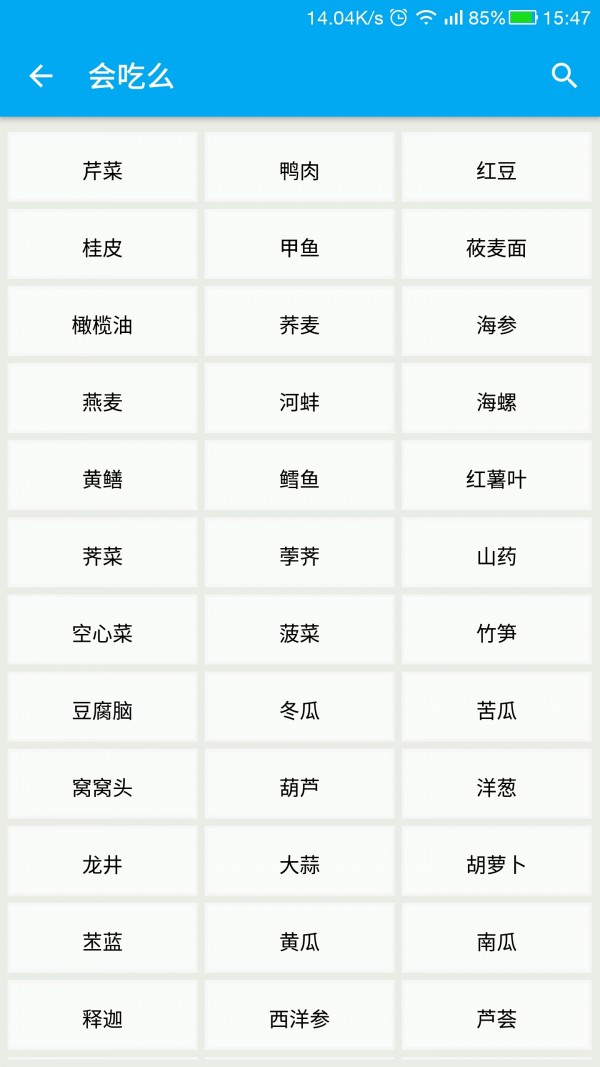
Task: Tap the 鳕鱼 tile
Action: click(x=299, y=475)
